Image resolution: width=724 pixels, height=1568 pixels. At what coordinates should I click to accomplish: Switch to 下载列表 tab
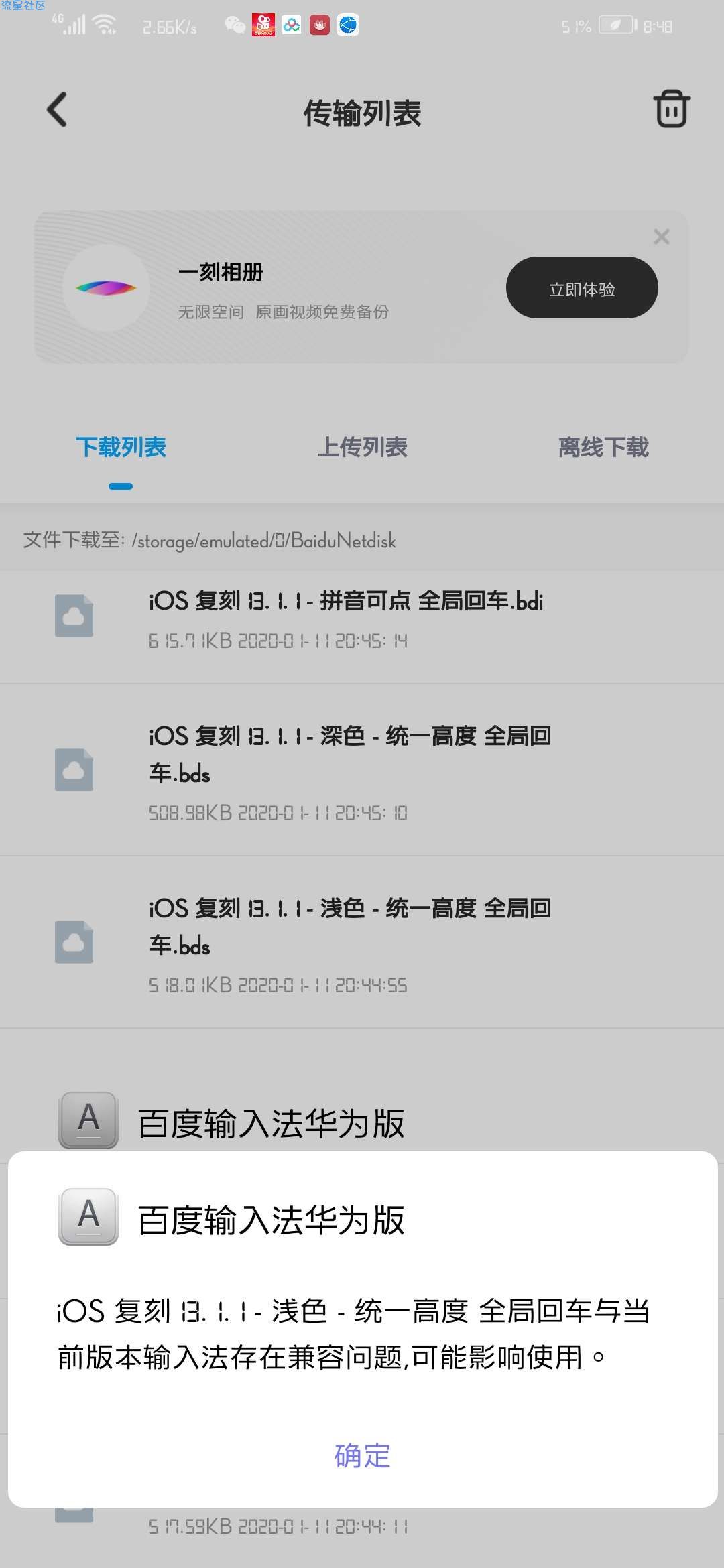click(121, 448)
